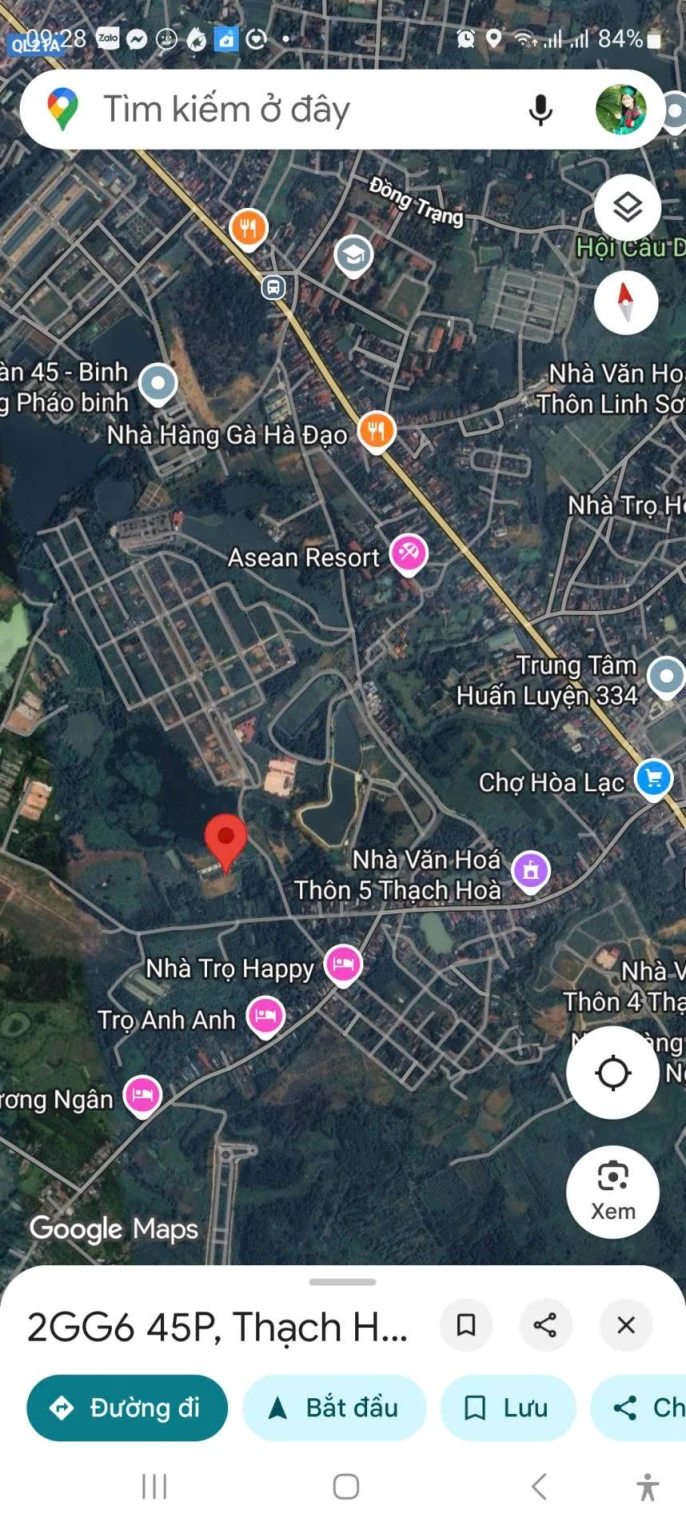Share the dropped pin location

click(x=545, y=1326)
